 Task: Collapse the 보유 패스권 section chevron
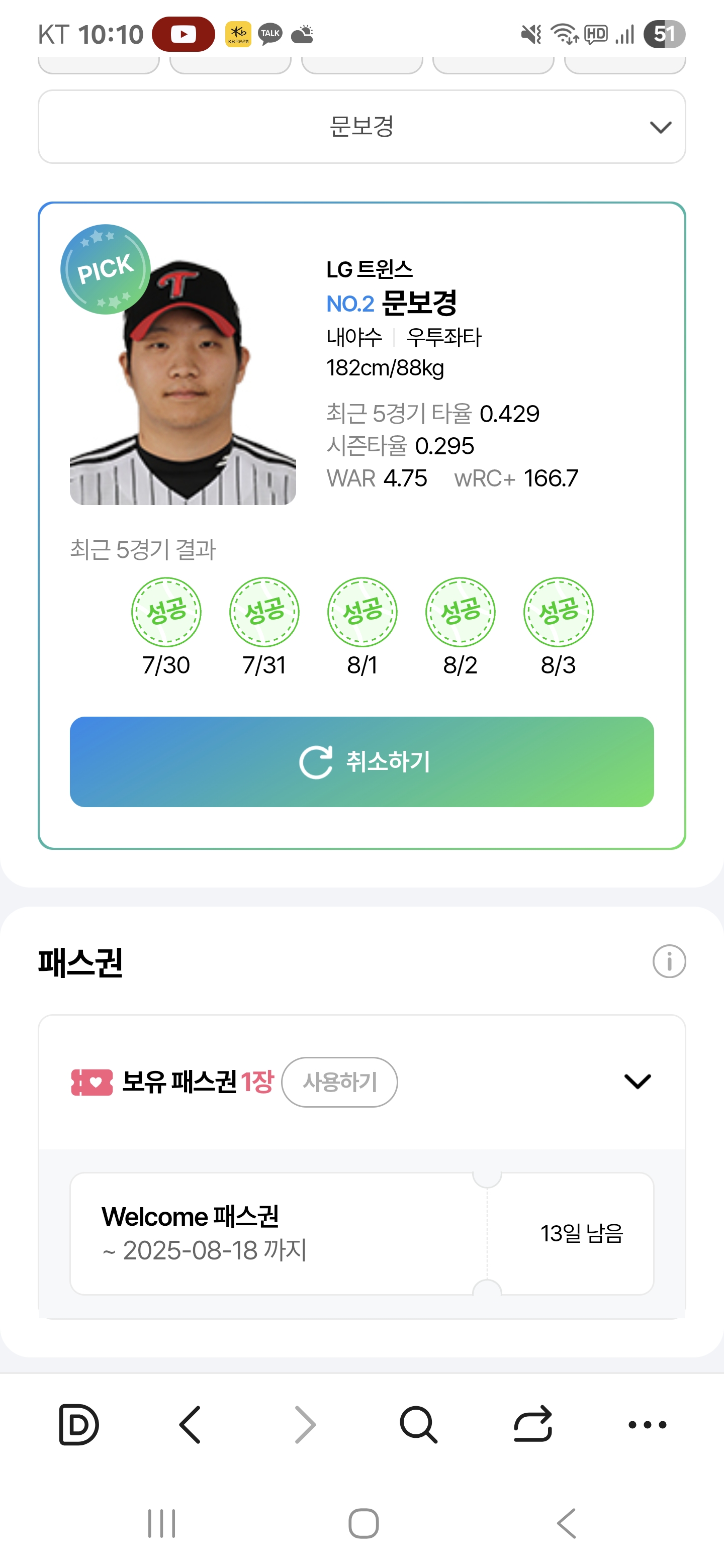pos(638,1081)
